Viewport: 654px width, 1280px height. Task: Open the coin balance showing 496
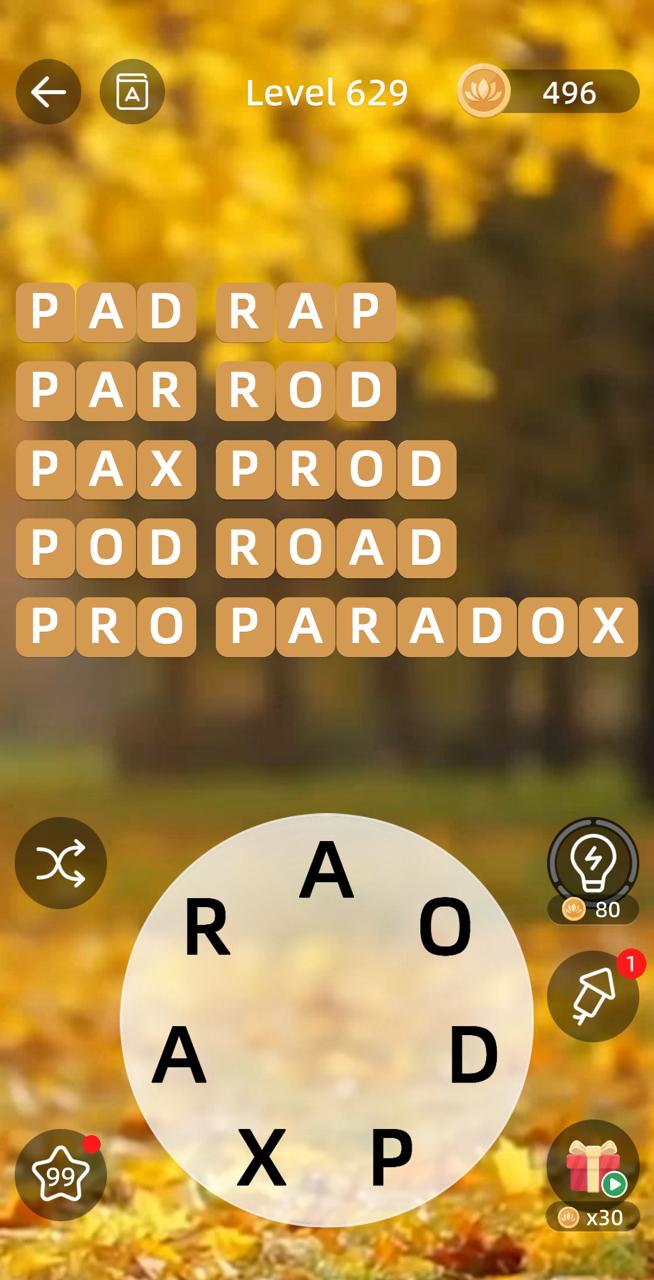point(548,92)
